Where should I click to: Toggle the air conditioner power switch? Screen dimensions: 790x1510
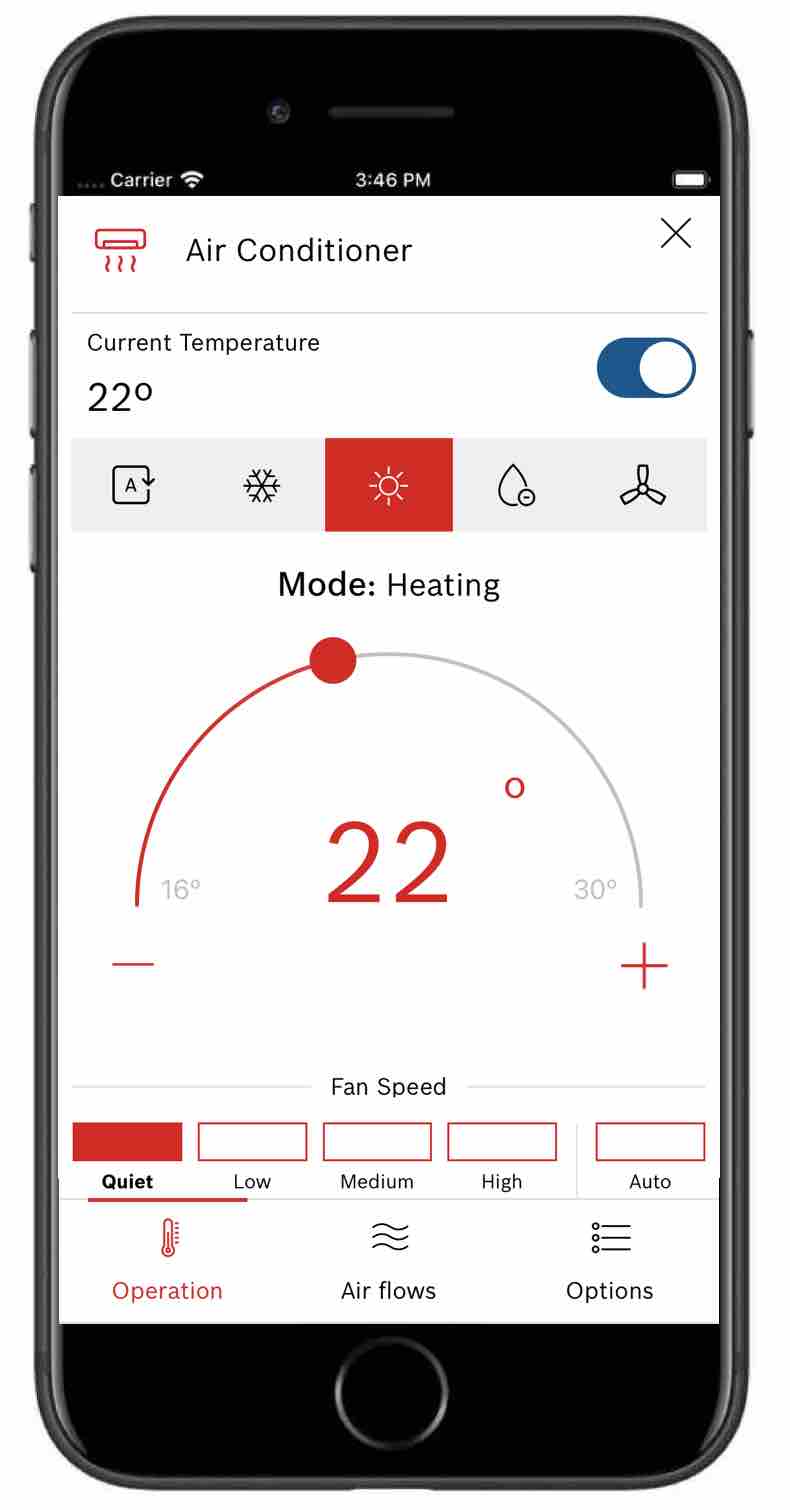point(645,368)
